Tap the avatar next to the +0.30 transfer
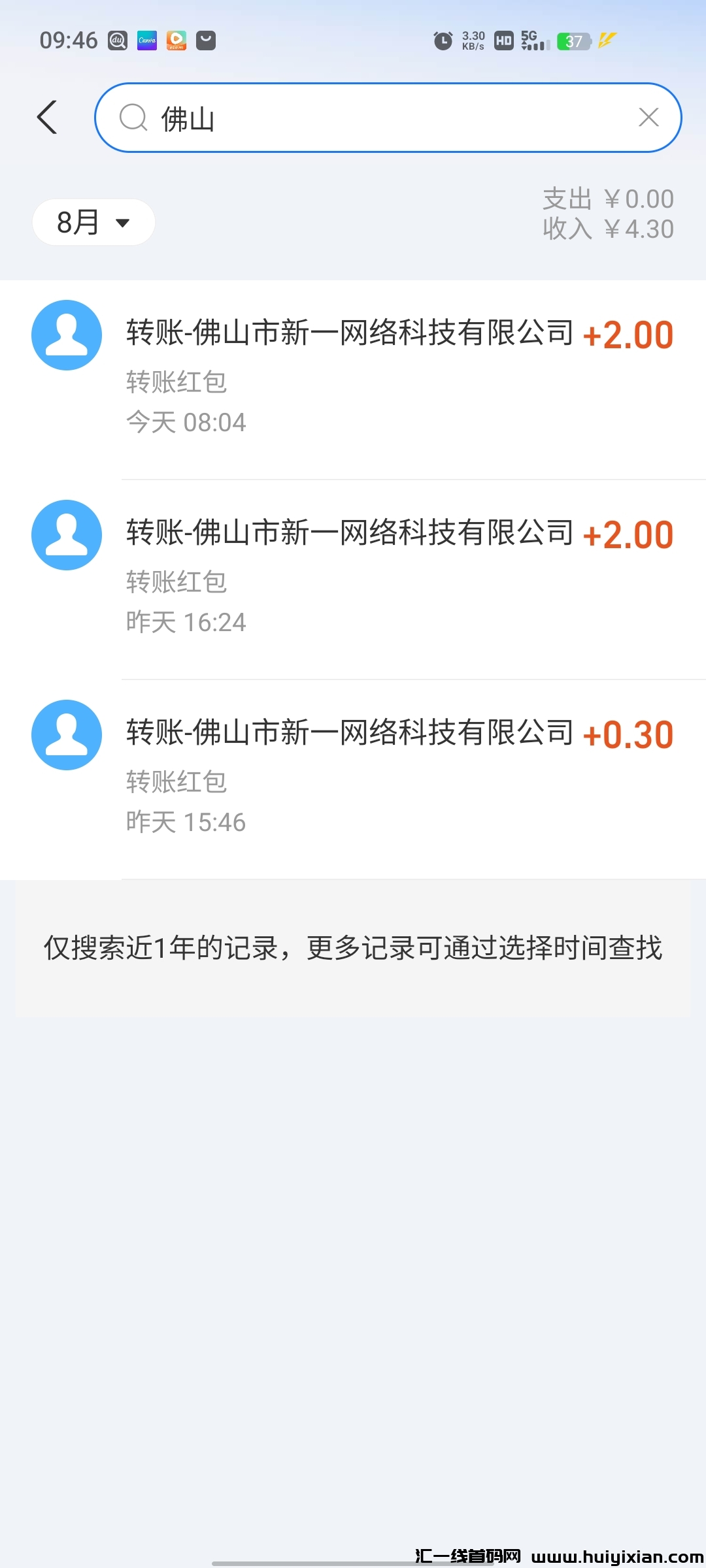706x1568 pixels. tap(66, 734)
